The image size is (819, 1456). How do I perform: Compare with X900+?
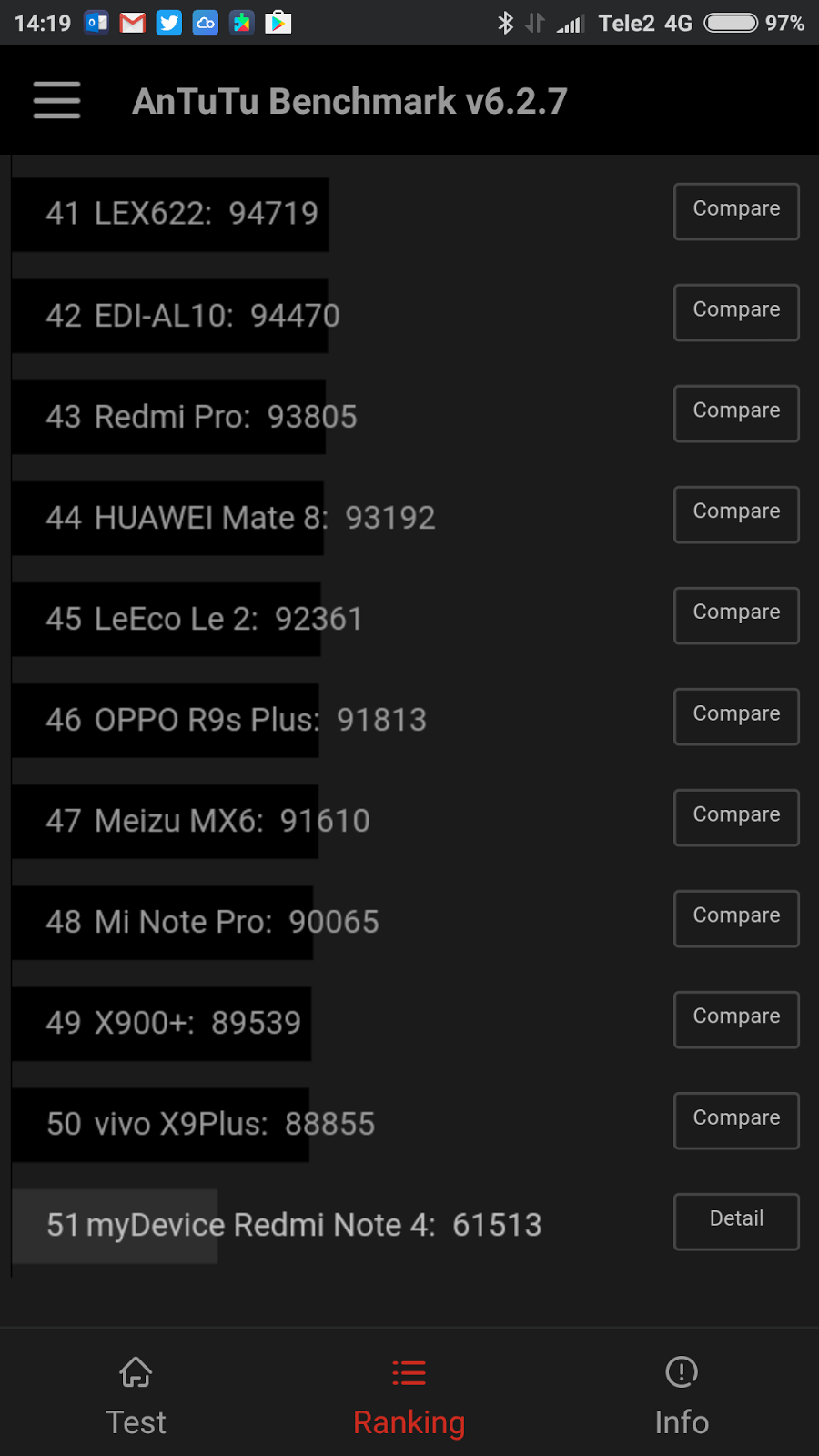coord(736,1019)
